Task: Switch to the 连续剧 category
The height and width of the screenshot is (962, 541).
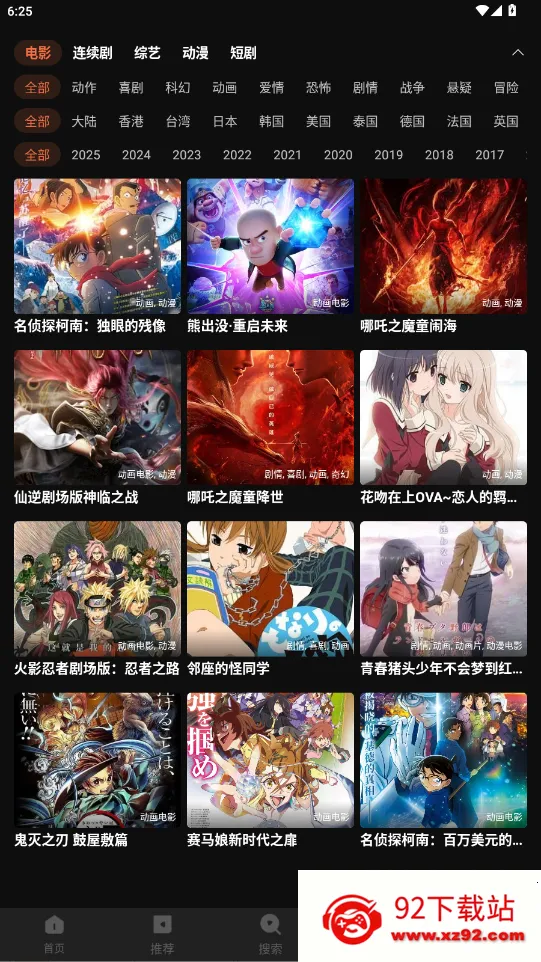Action: point(92,53)
